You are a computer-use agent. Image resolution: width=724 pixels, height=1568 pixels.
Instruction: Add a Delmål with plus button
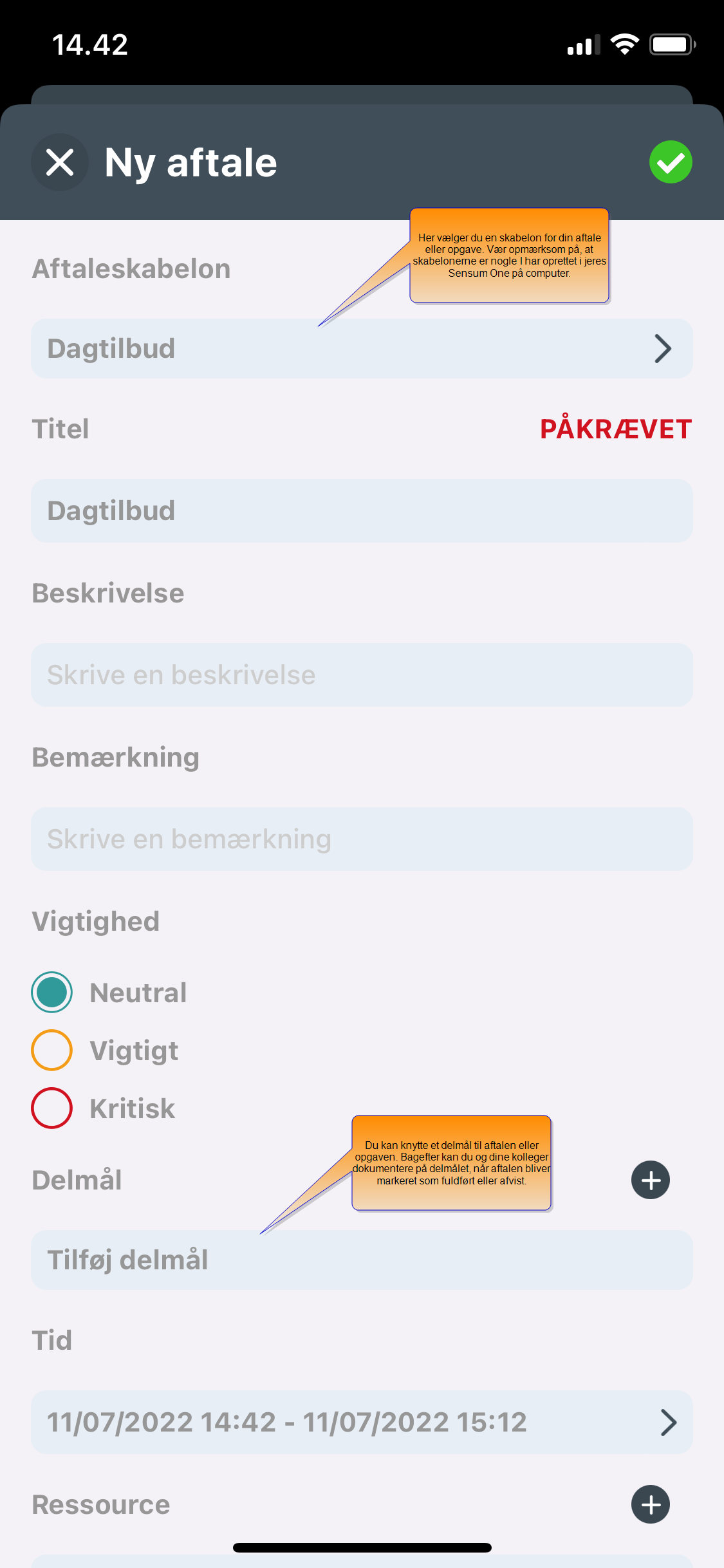click(x=650, y=1180)
